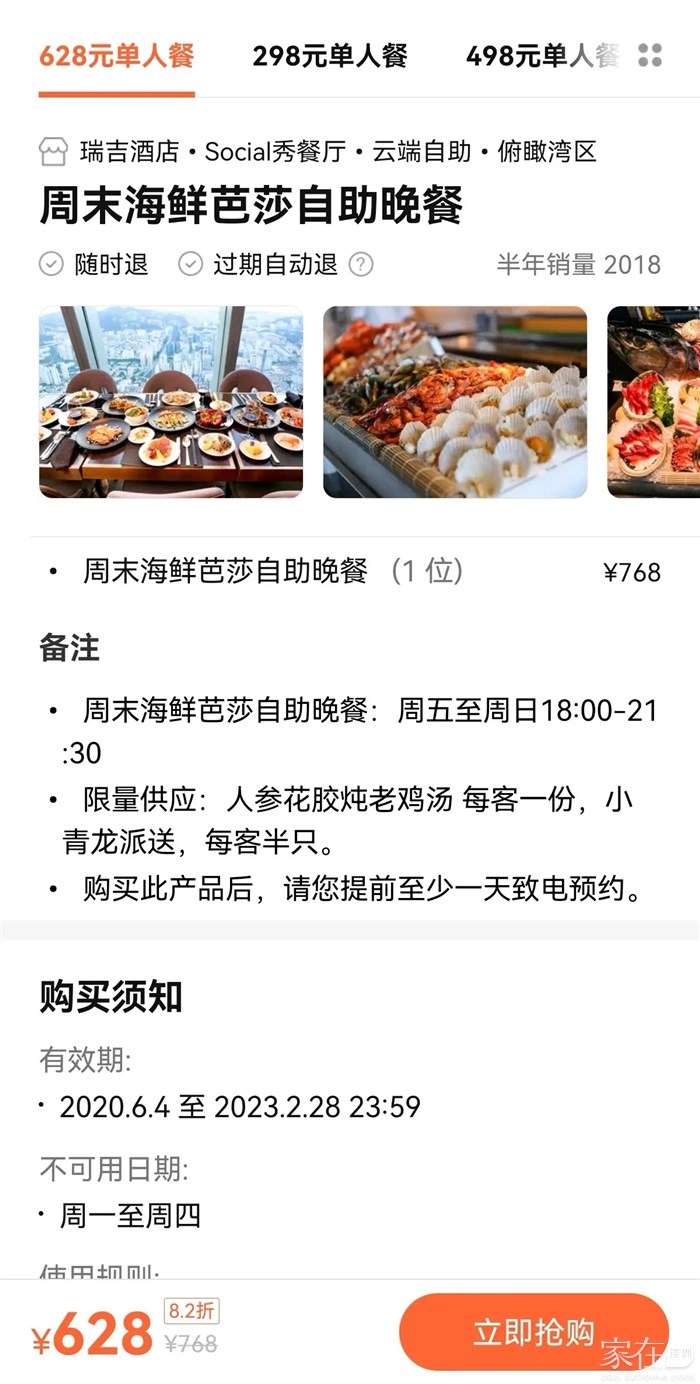Open the all-packages grid menu icon

point(650,55)
